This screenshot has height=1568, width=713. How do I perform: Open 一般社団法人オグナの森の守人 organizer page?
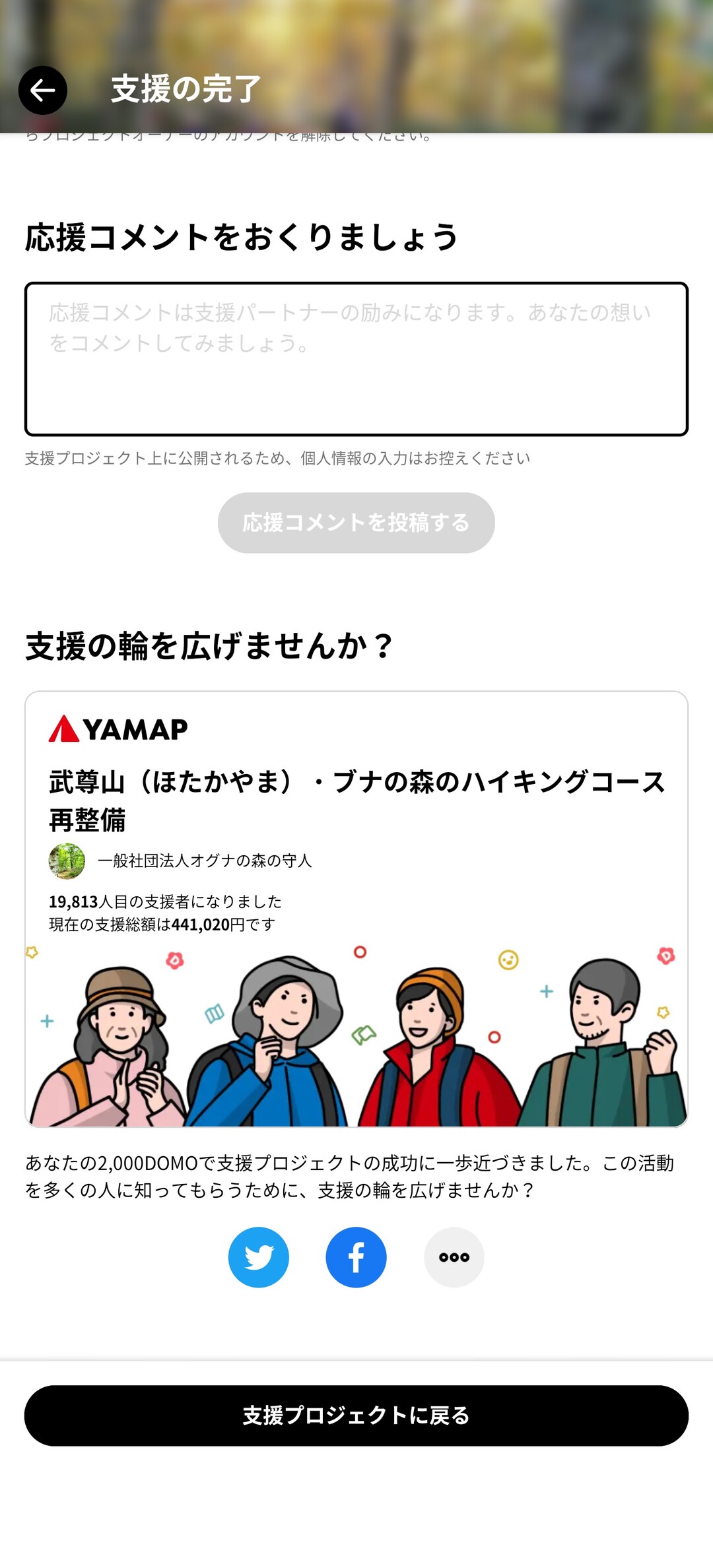(x=205, y=861)
